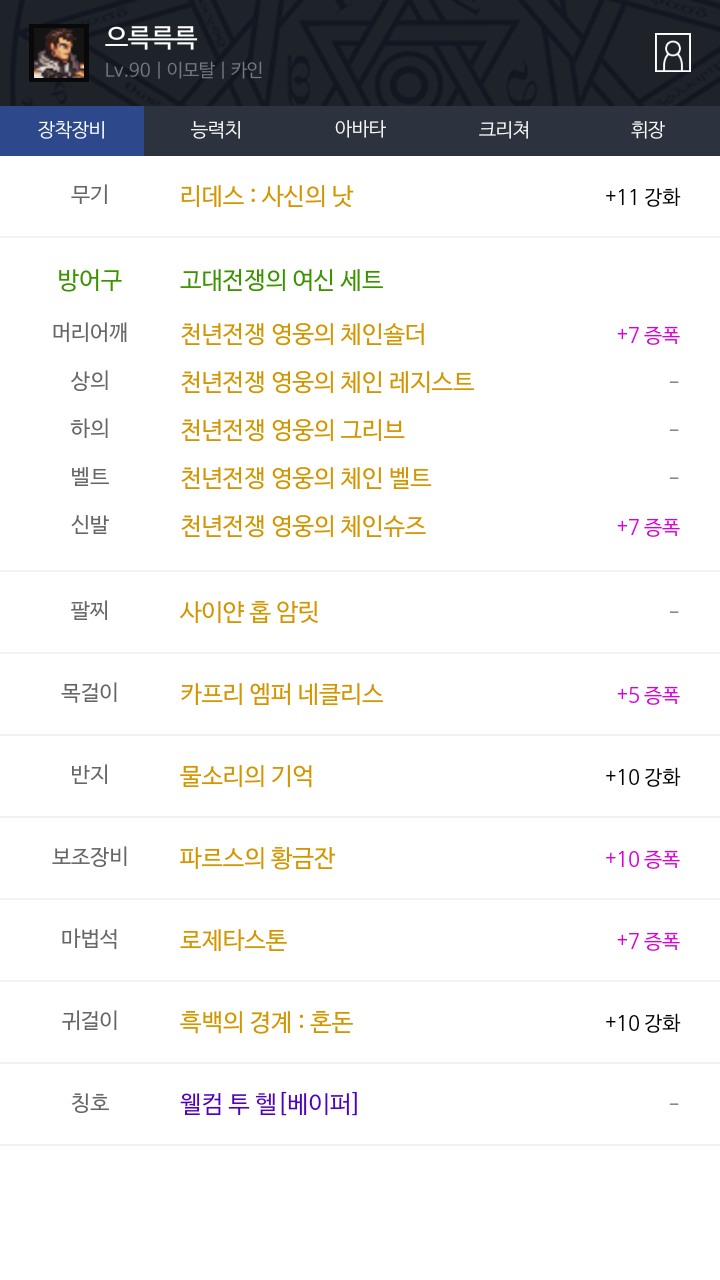Open the profile icon in the header
Image resolution: width=720 pixels, height=1280 pixels.
coord(673,53)
